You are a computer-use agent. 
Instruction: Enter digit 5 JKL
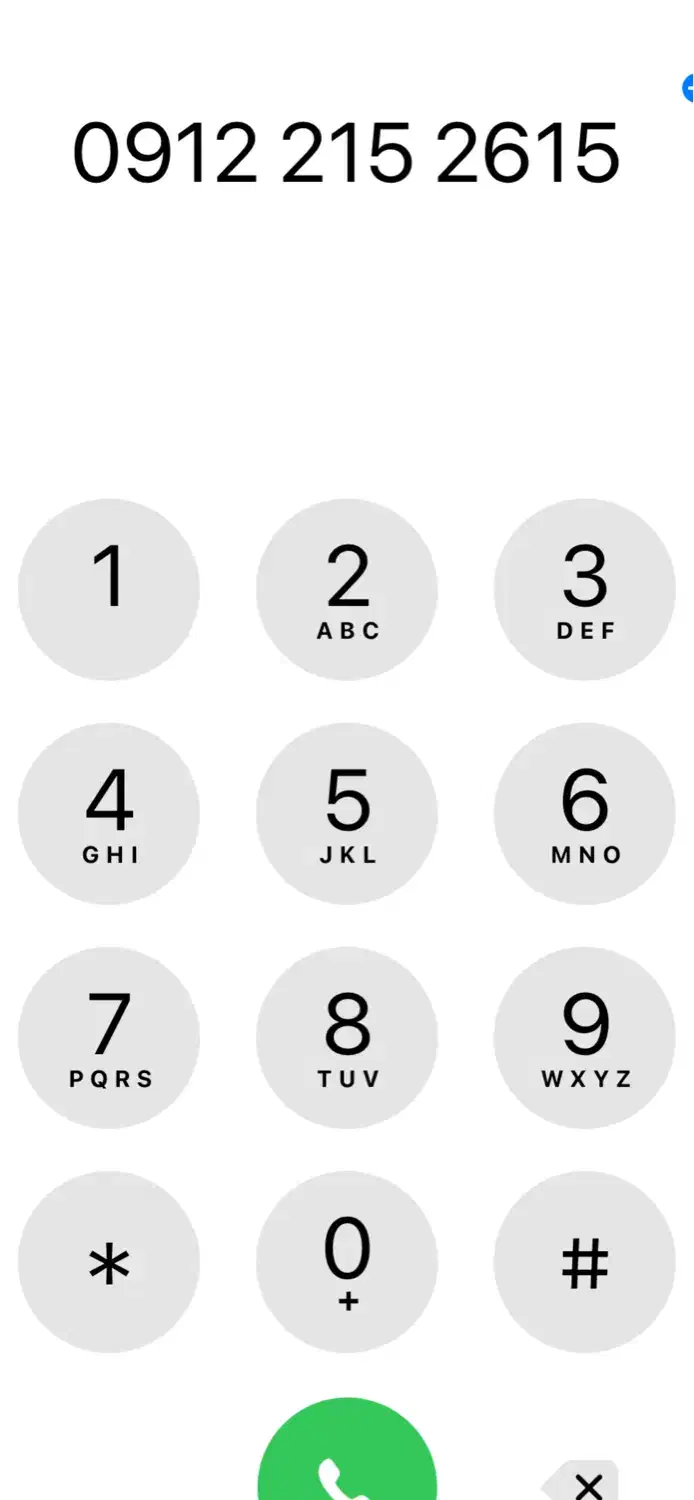(x=347, y=814)
